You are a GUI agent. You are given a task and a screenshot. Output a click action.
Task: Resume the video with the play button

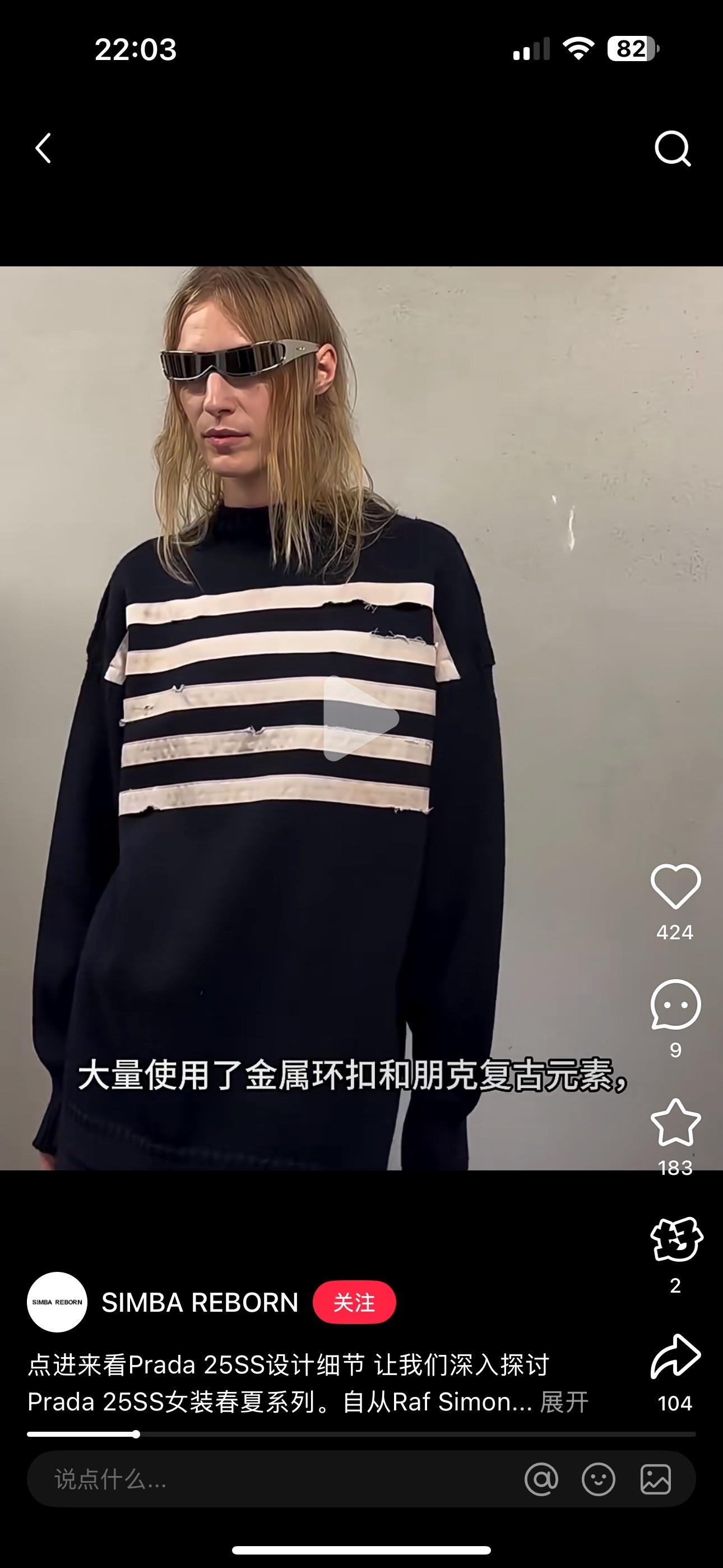(360, 718)
